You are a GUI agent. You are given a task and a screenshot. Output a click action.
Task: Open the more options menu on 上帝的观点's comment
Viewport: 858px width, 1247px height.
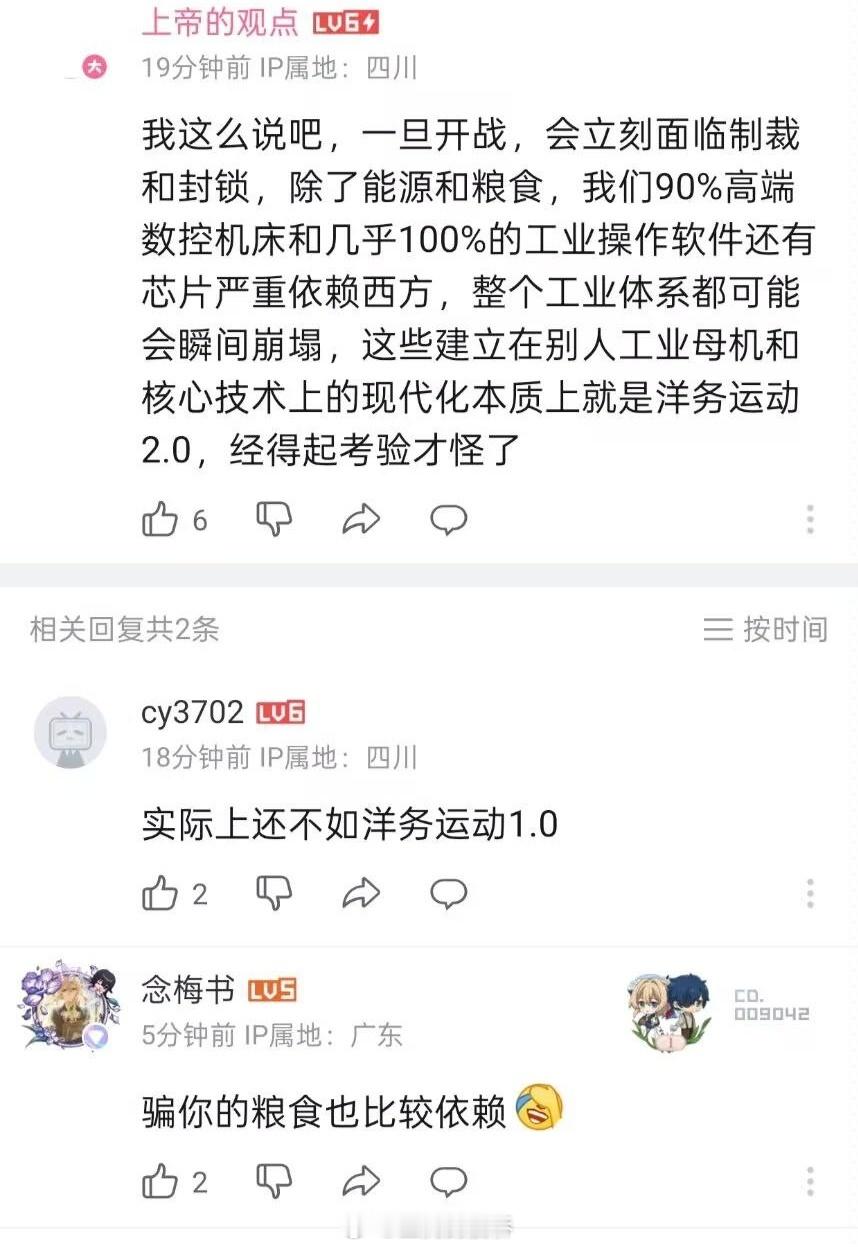(810, 518)
